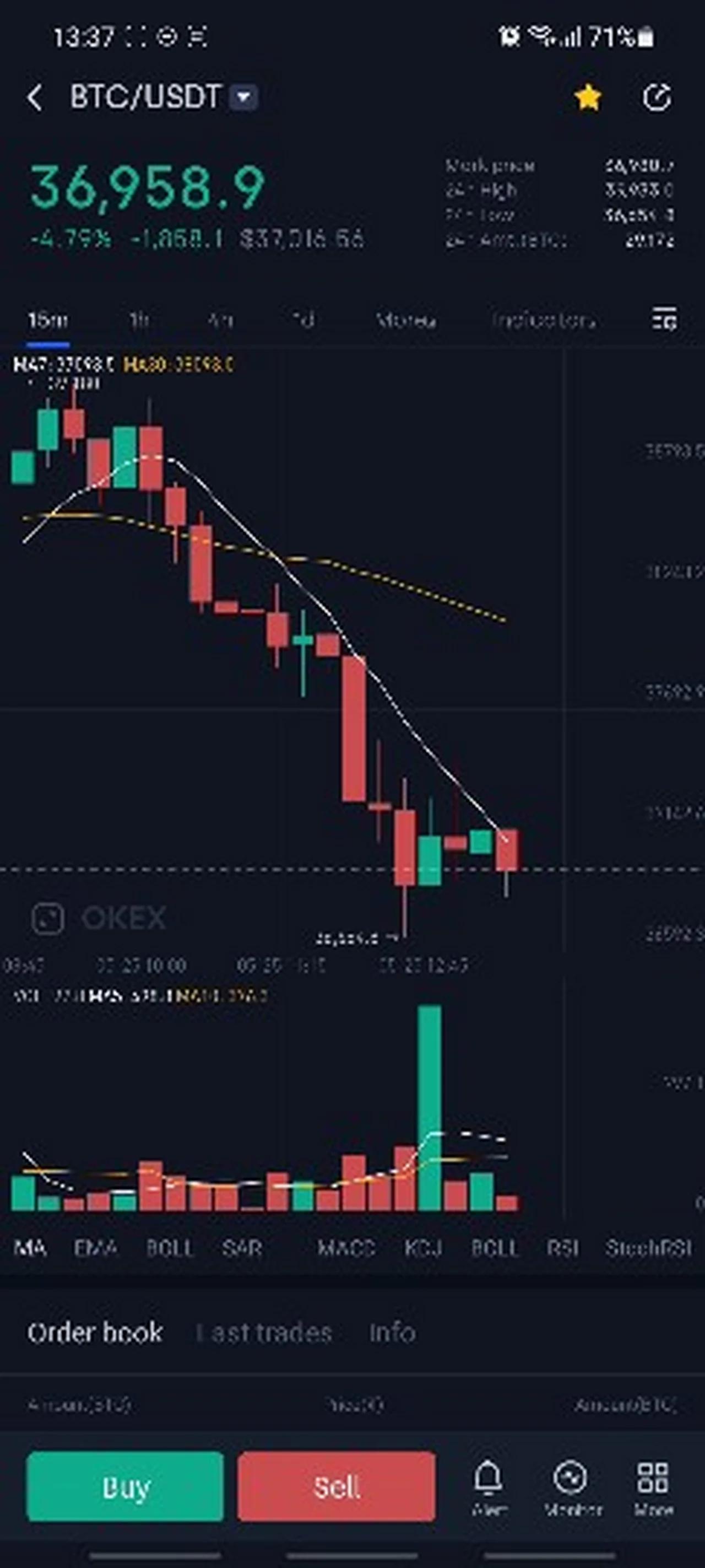Open chart settings icon beside Indicators
This screenshot has height=1568, width=705.
point(664,320)
